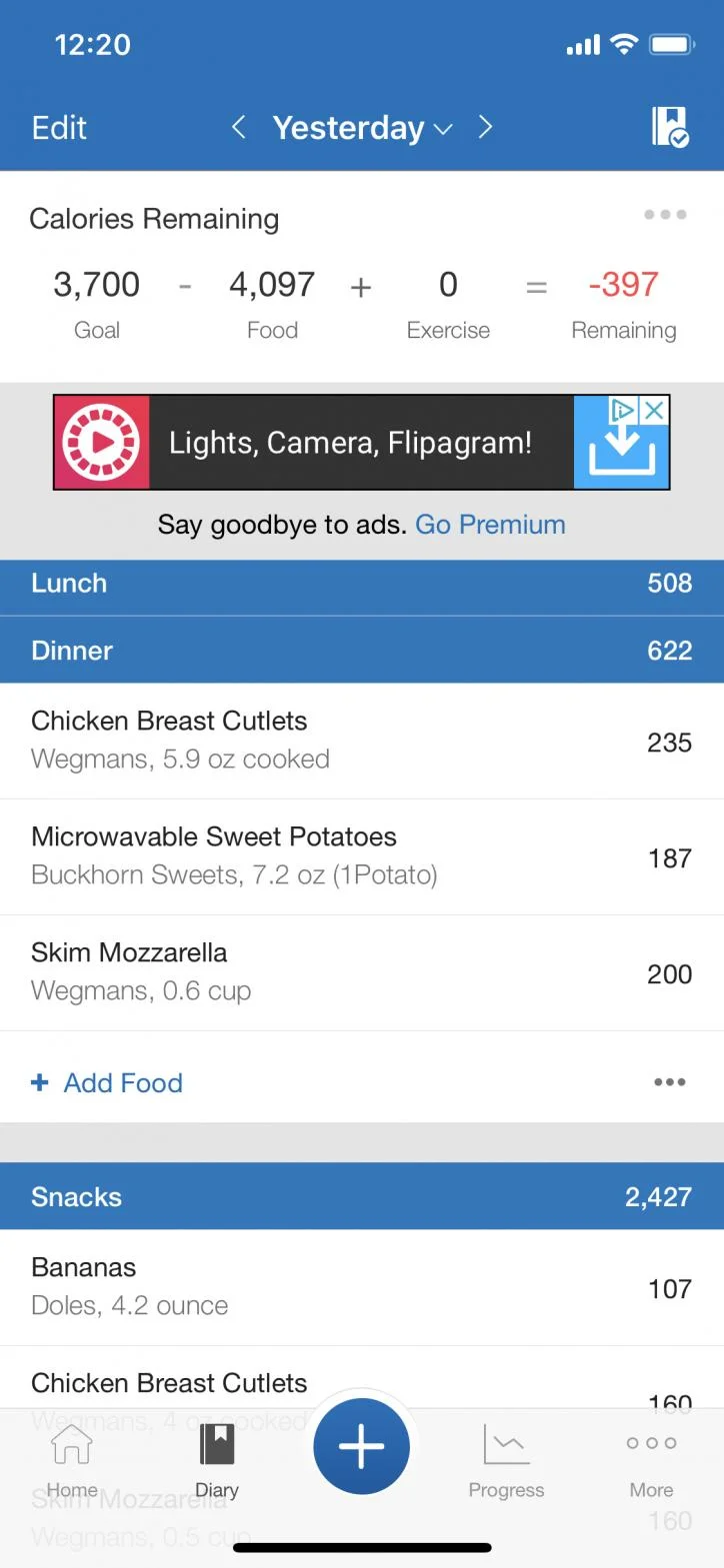Tap the Go Premium link
This screenshot has height=1568, width=724.
[490, 525]
